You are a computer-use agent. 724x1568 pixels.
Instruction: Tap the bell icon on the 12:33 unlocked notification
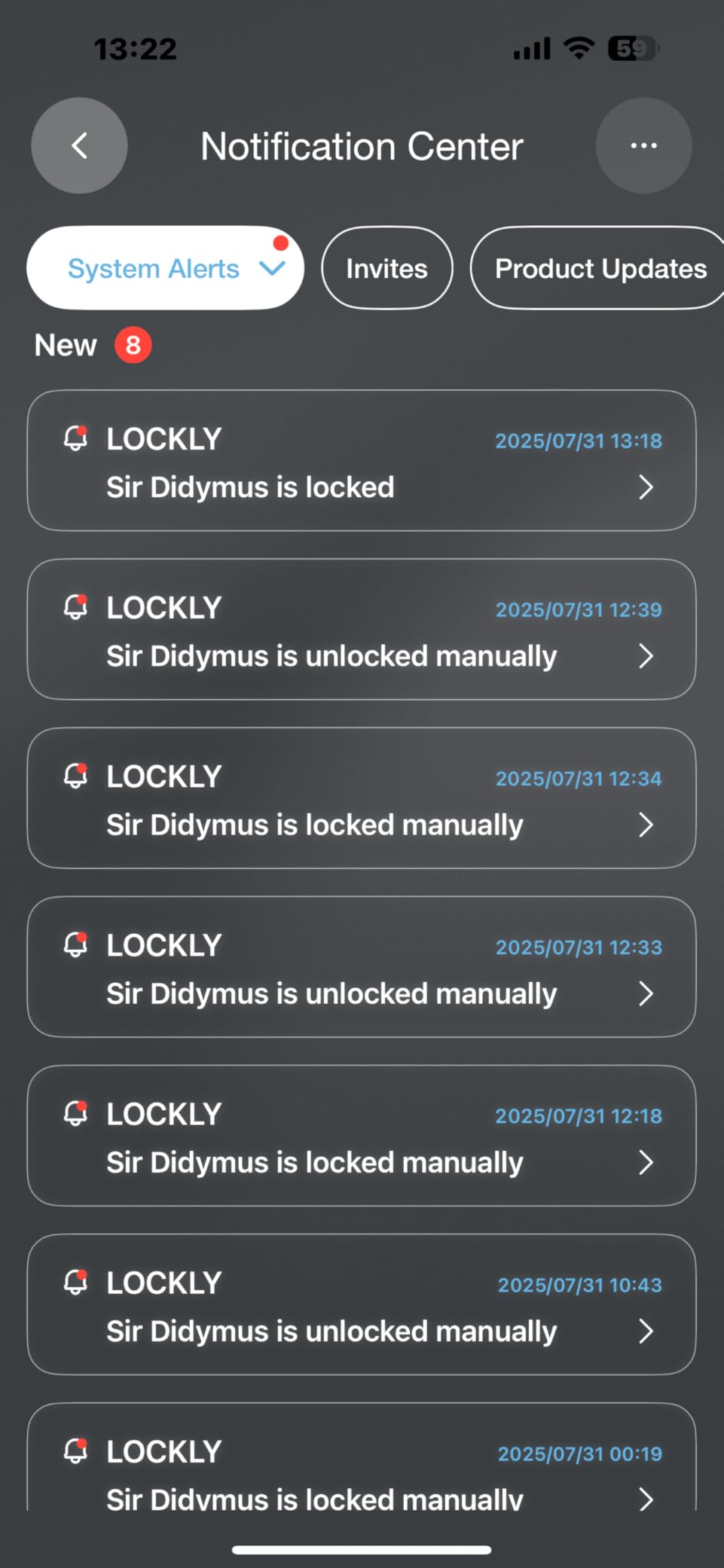(x=76, y=945)
